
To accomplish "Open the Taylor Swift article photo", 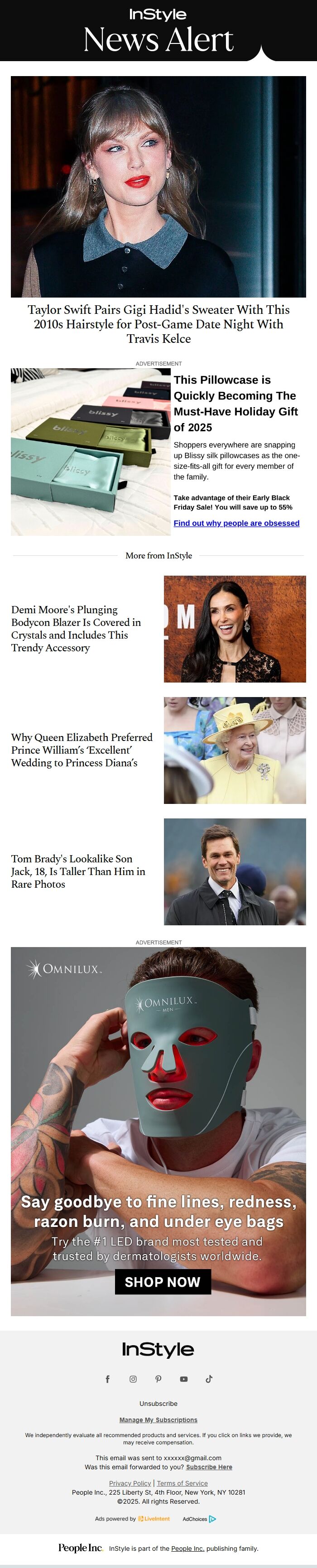I will 158,186.
